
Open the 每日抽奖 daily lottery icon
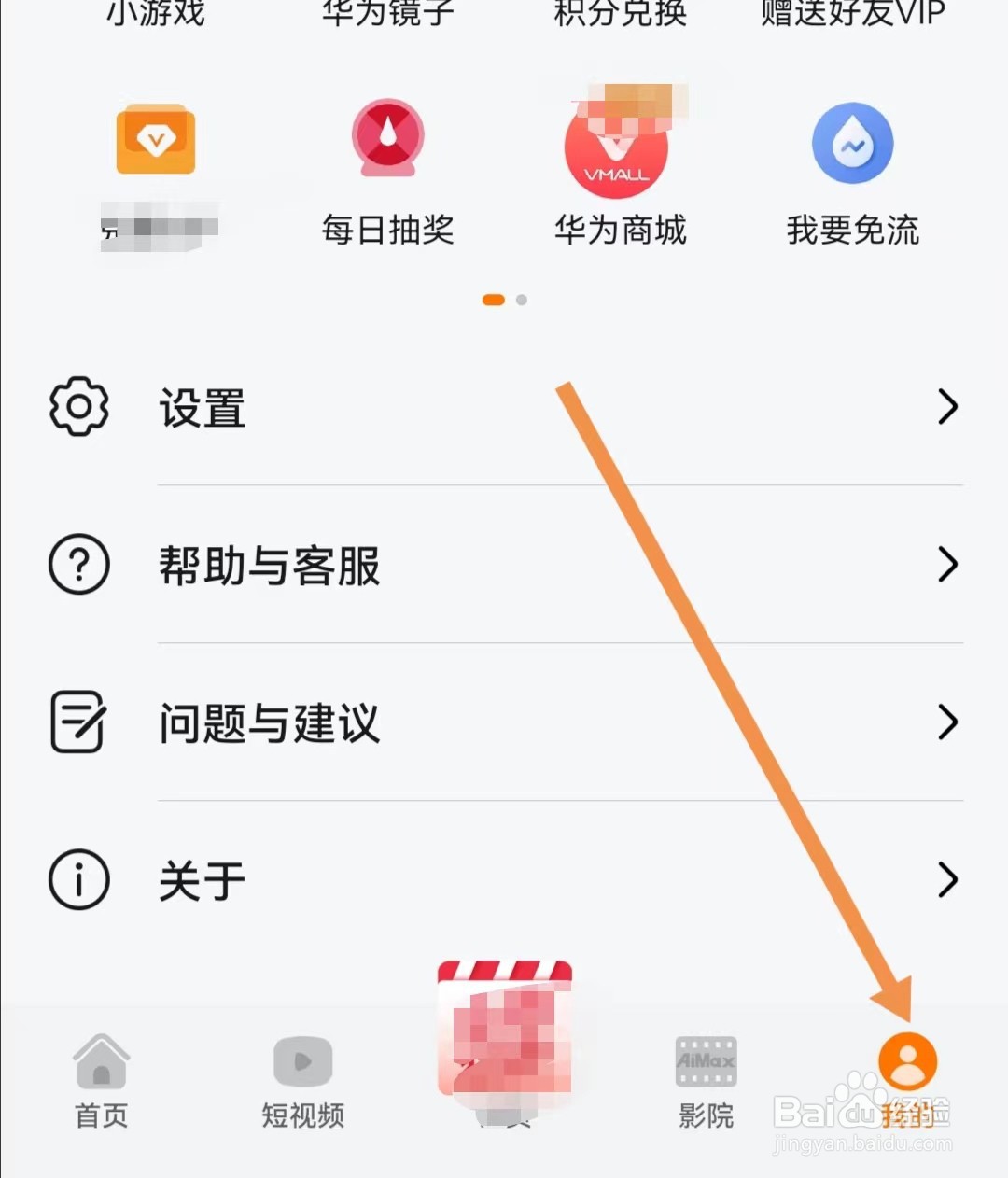pos(386,138)
